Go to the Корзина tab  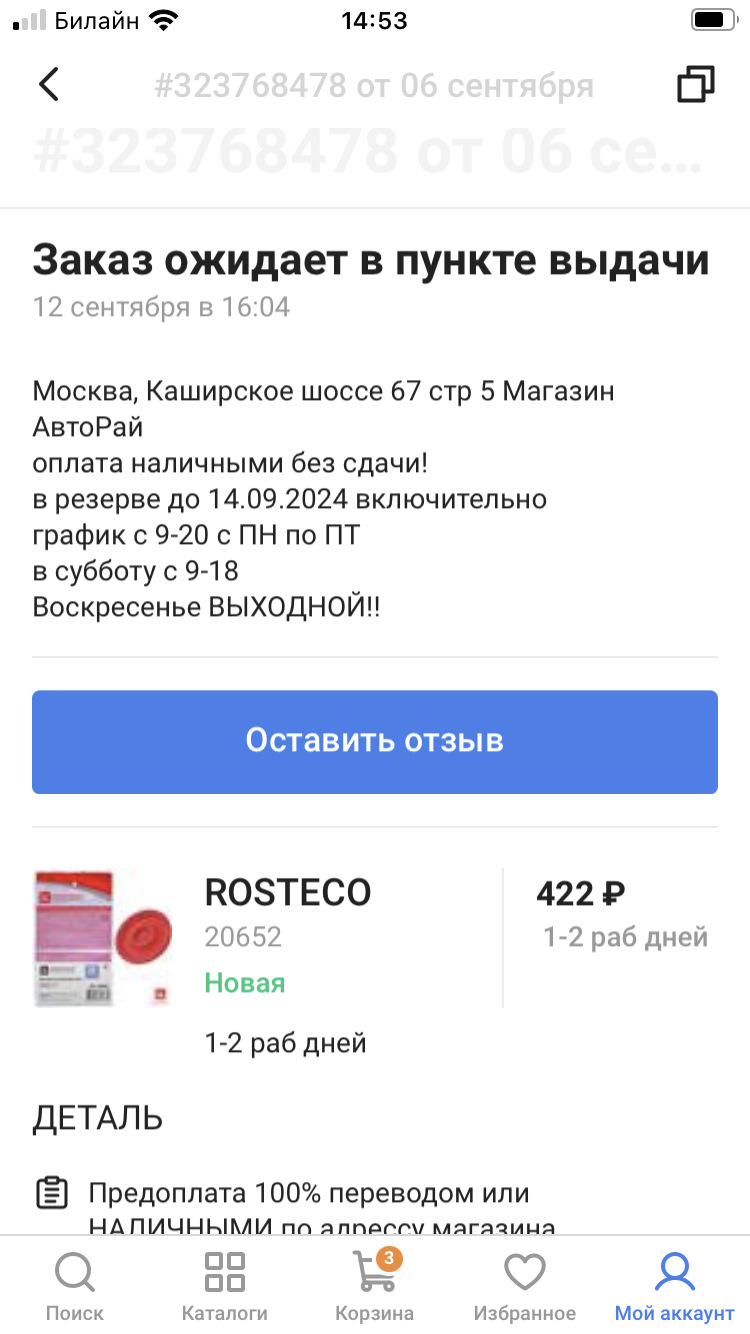[x=375, y=1287]
